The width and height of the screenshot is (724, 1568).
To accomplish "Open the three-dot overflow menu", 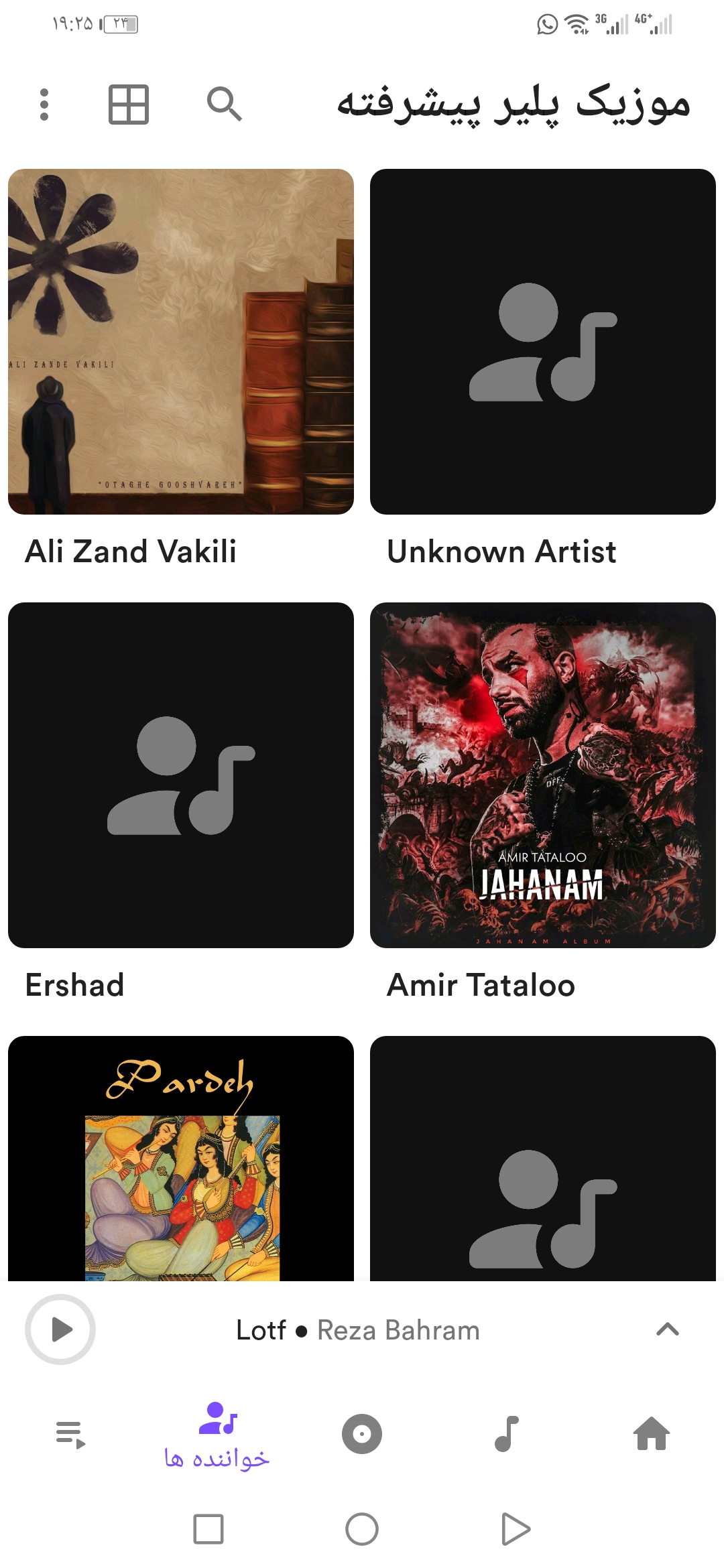I will 44,105.
